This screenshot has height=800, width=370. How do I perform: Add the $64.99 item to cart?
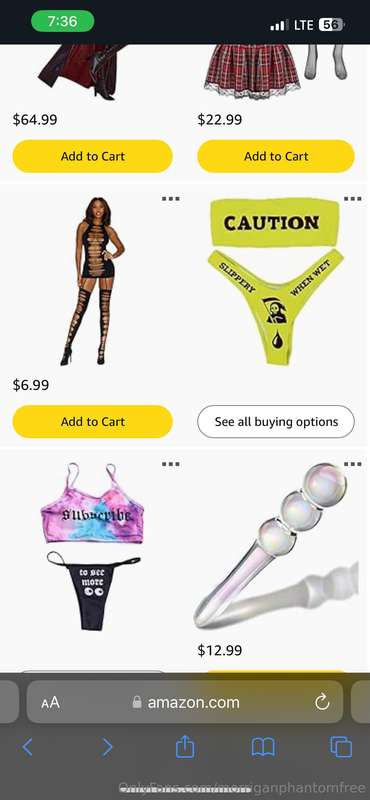tap(92, 156)
